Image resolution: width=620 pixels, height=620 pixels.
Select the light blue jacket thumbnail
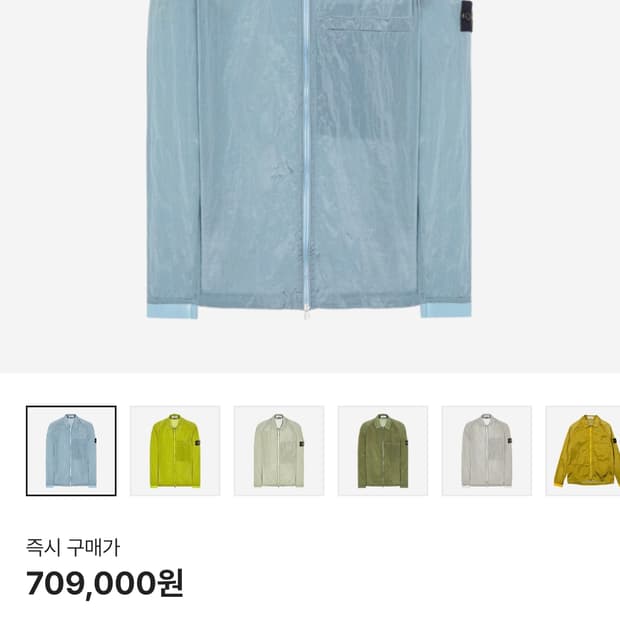(71, 451)
